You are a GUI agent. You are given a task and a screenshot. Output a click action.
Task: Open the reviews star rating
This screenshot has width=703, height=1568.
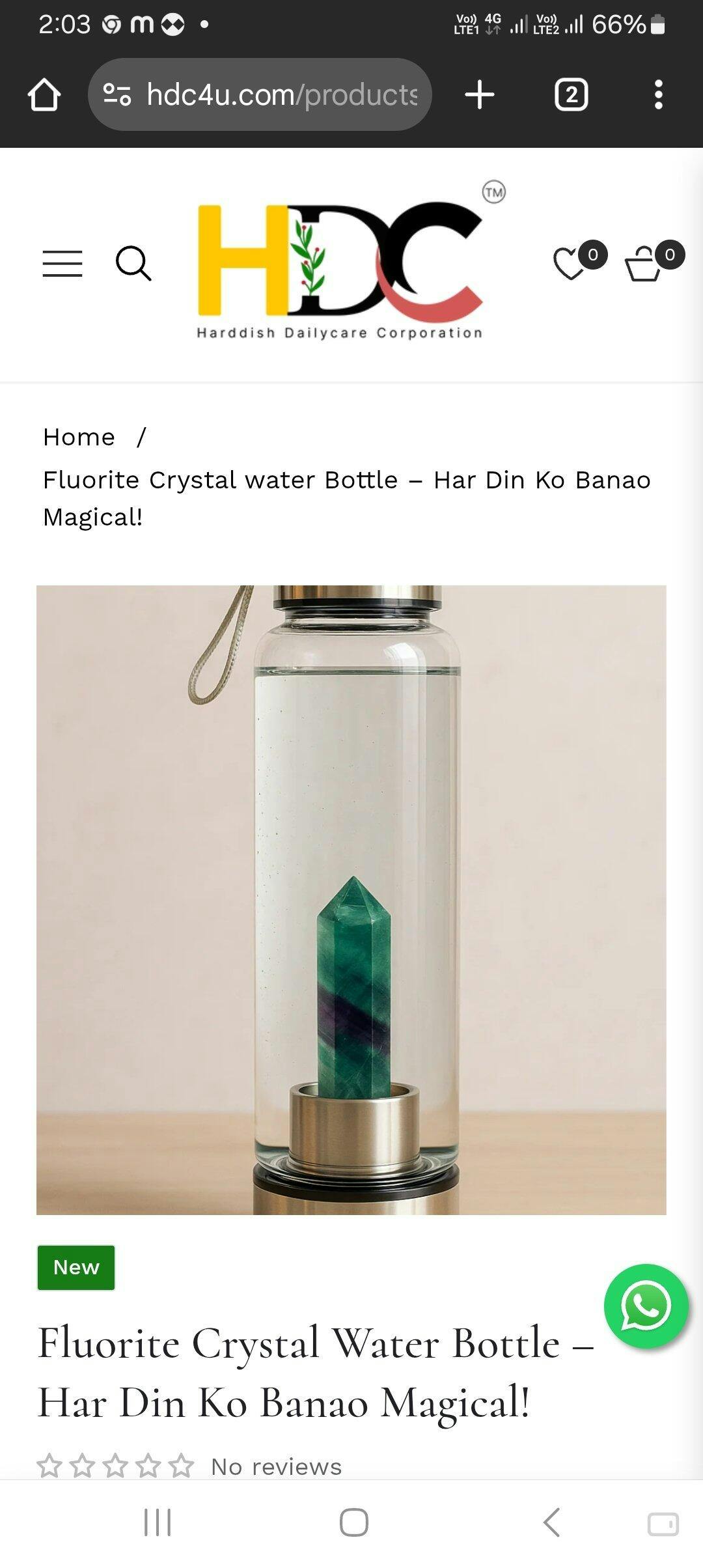click(116, 1466)
